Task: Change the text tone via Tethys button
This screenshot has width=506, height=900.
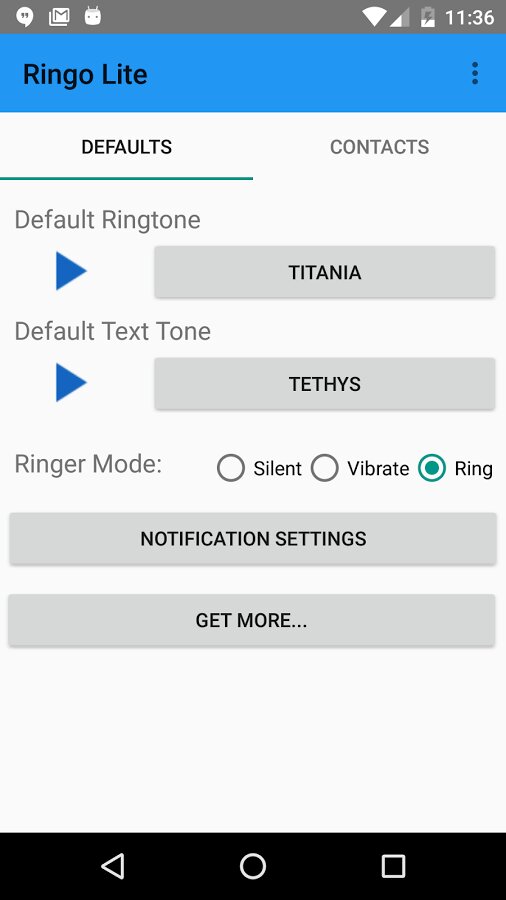Action: click(325, 383)
